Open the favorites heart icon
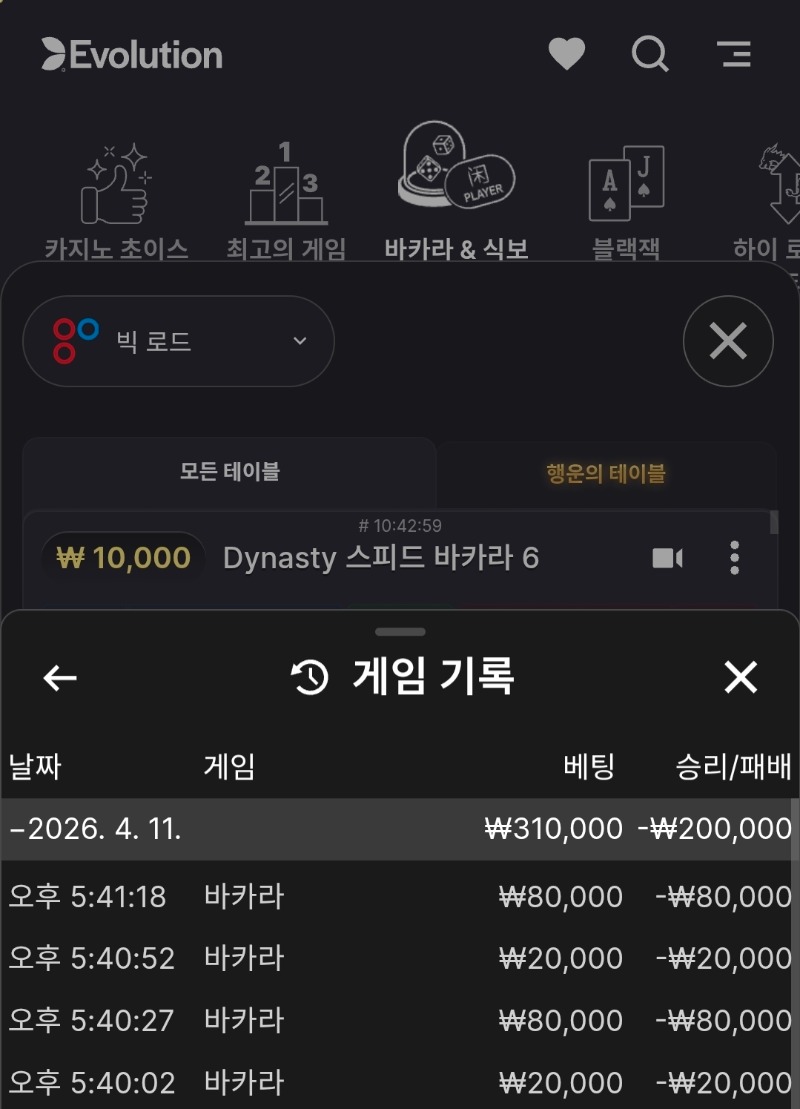Image resolution: width=800 pixels, height=1109 pixels. tap(566, 54)
